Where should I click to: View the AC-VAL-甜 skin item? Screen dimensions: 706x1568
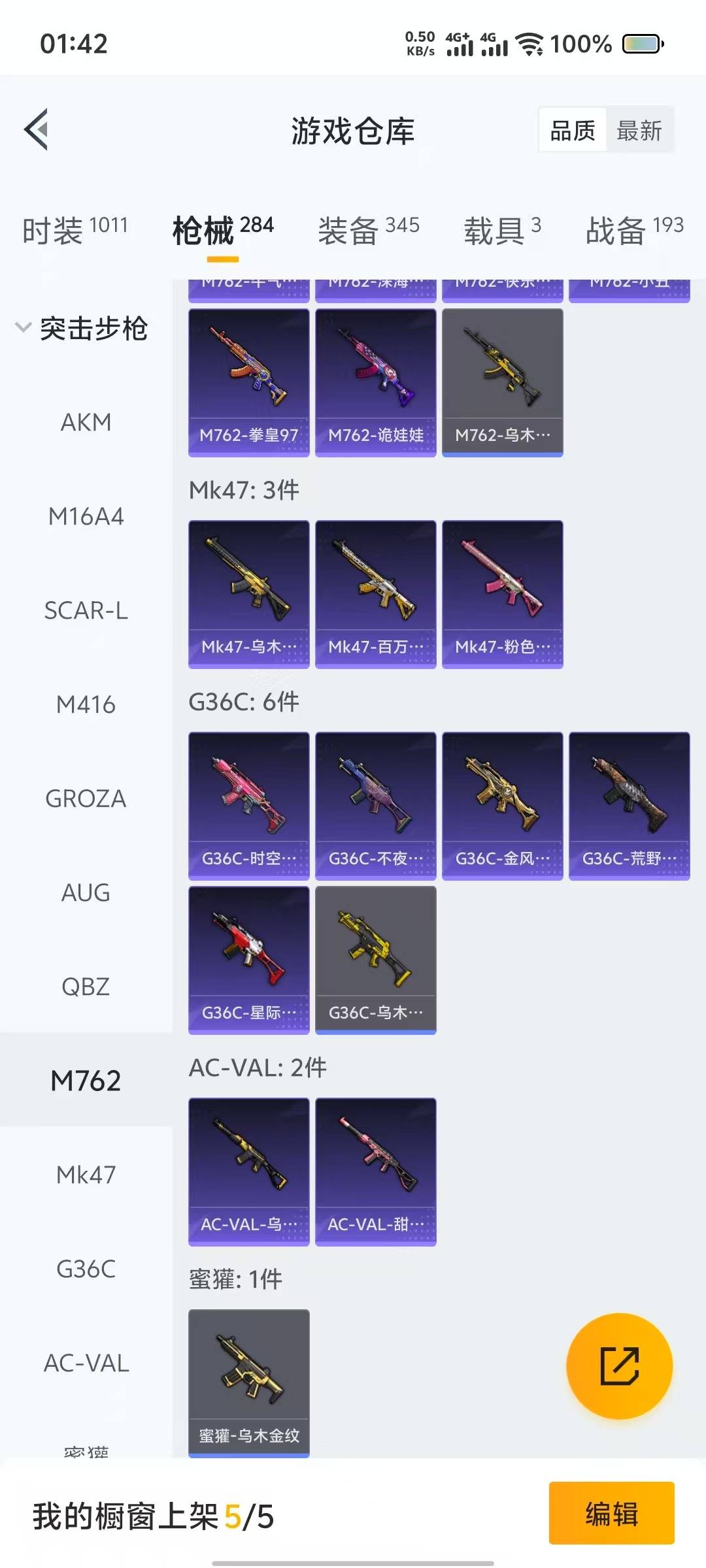[375, 1171]
